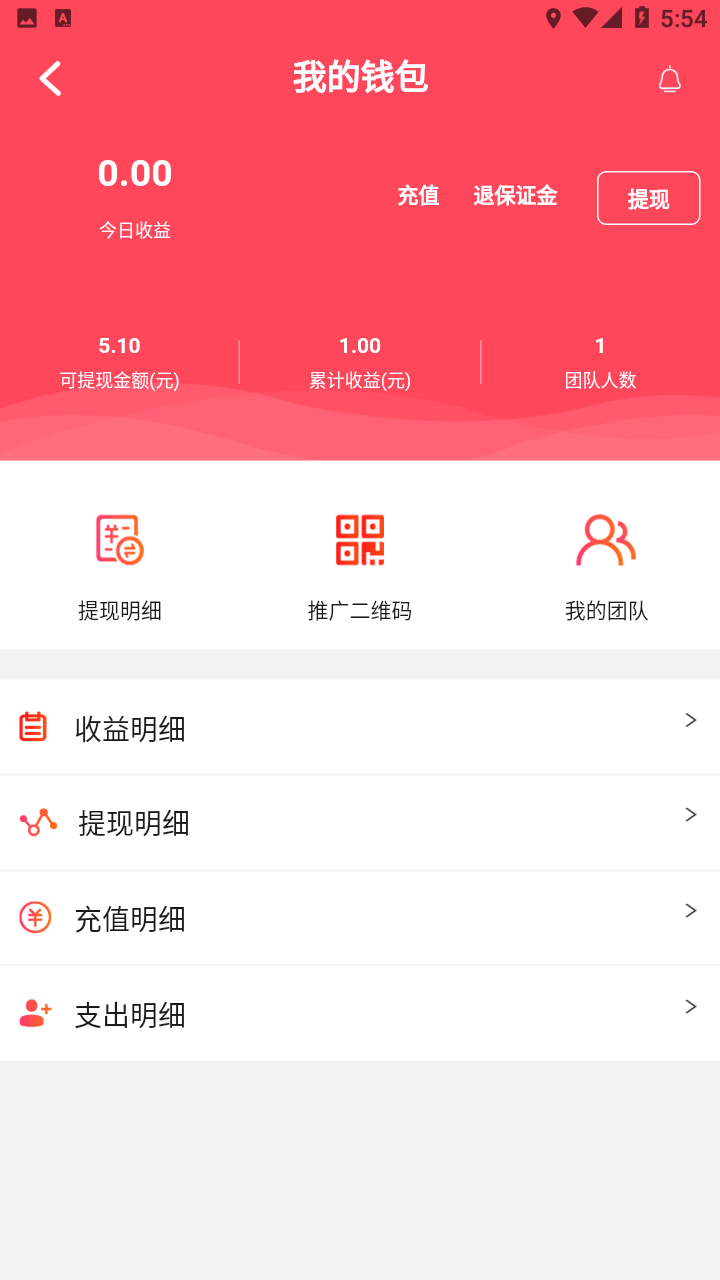
Task: Expand the 充值明细 row chevron
Action: tap(690, 909)
